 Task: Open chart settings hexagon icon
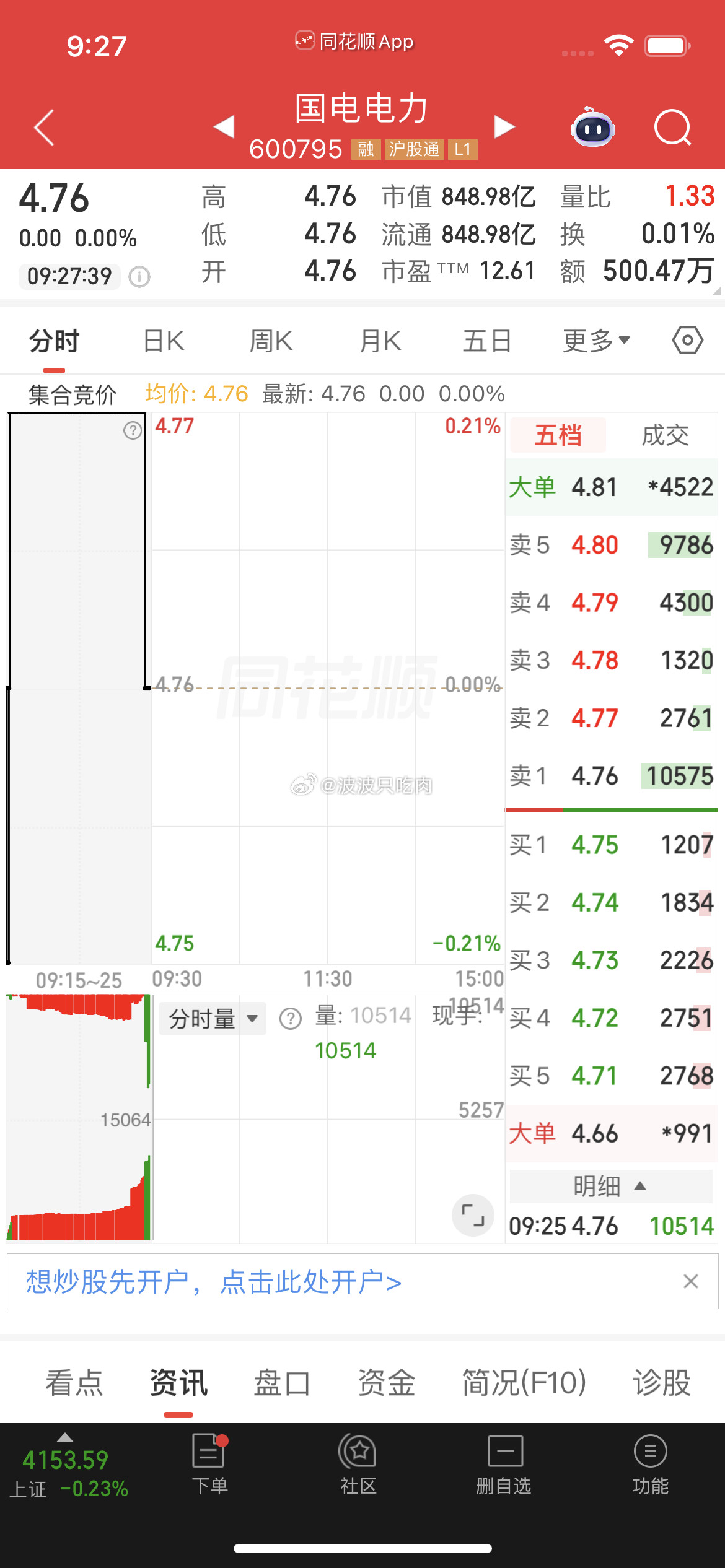[x=688, y=341]
